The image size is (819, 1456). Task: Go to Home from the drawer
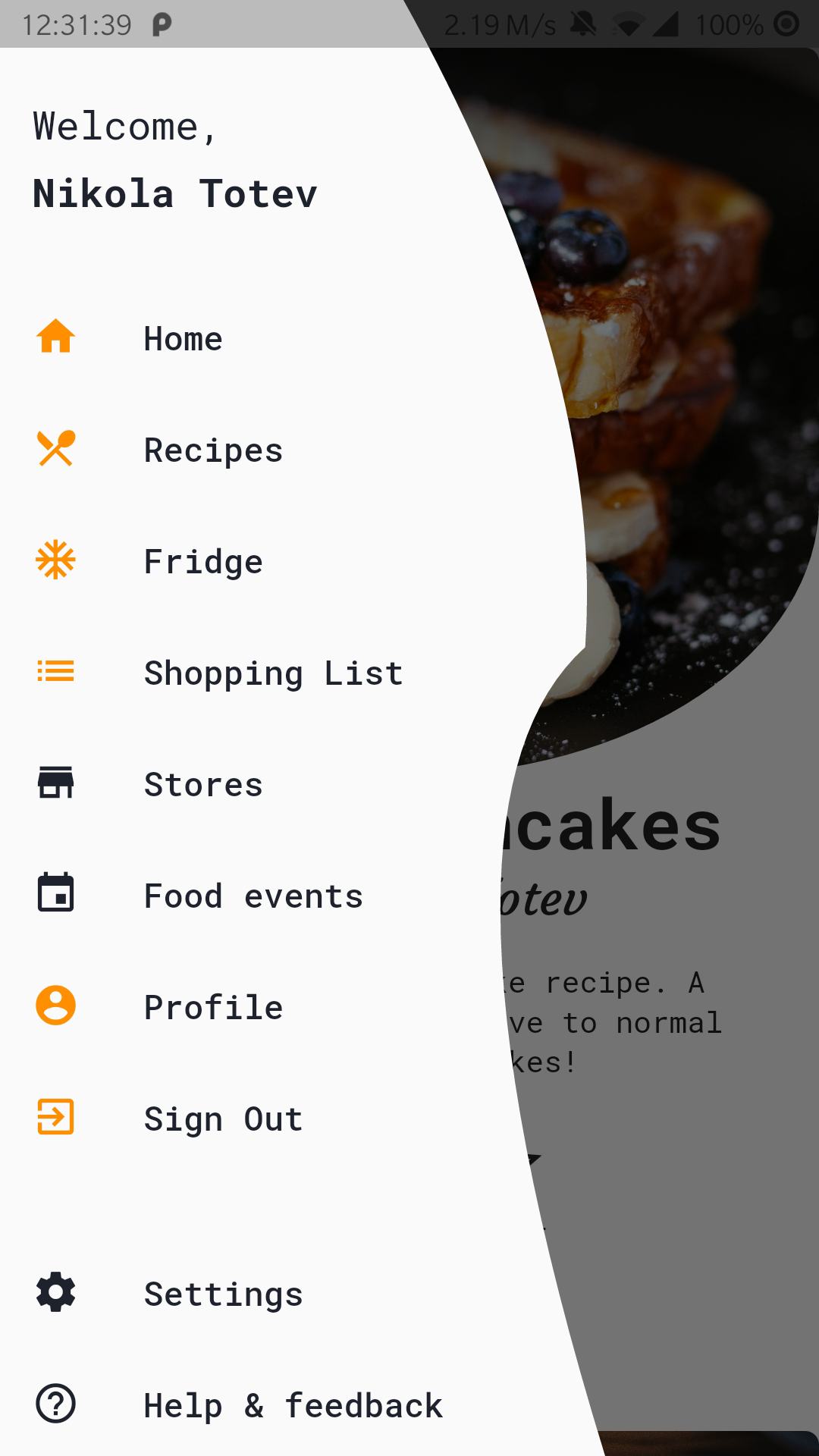click(183, 338)
